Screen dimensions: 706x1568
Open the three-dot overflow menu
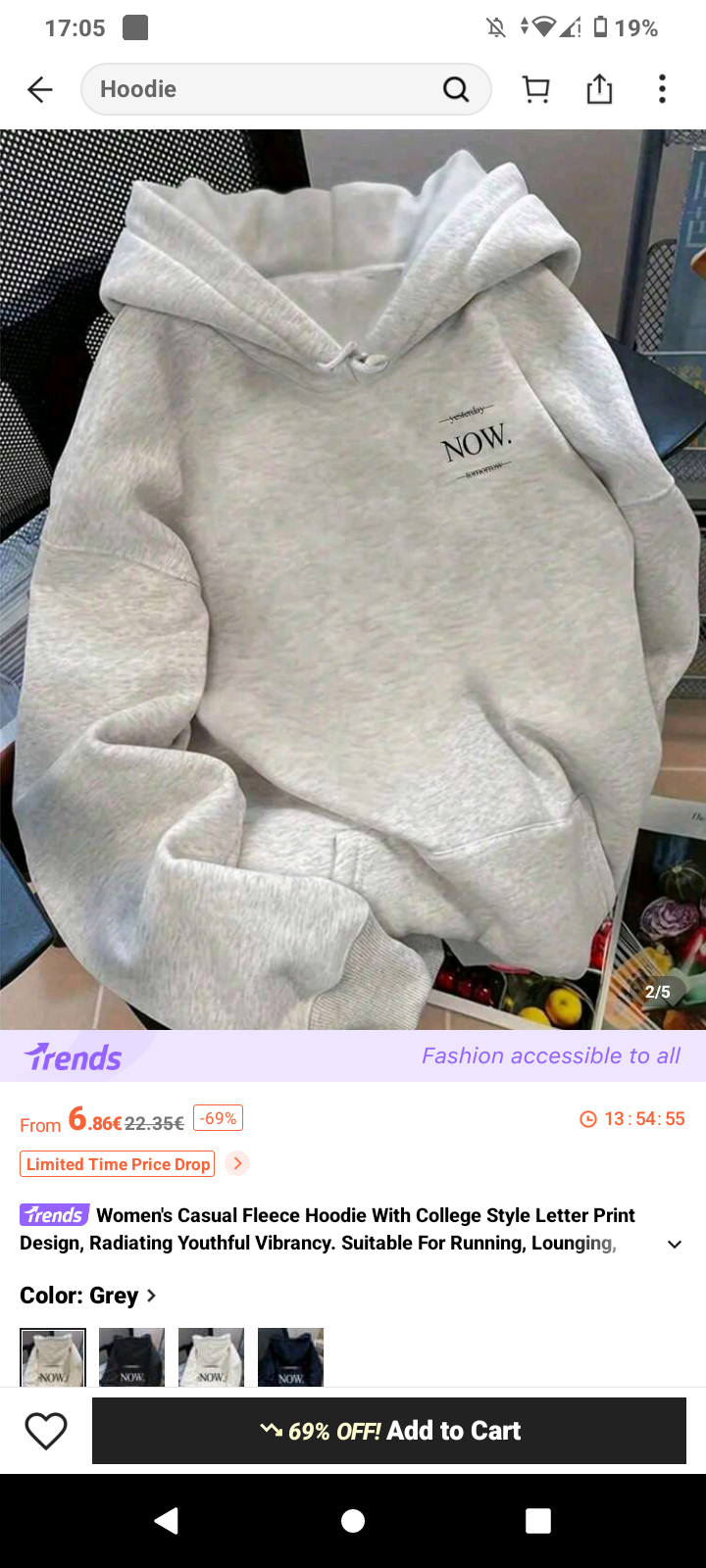pyautogui.click(x=662, y=89)
